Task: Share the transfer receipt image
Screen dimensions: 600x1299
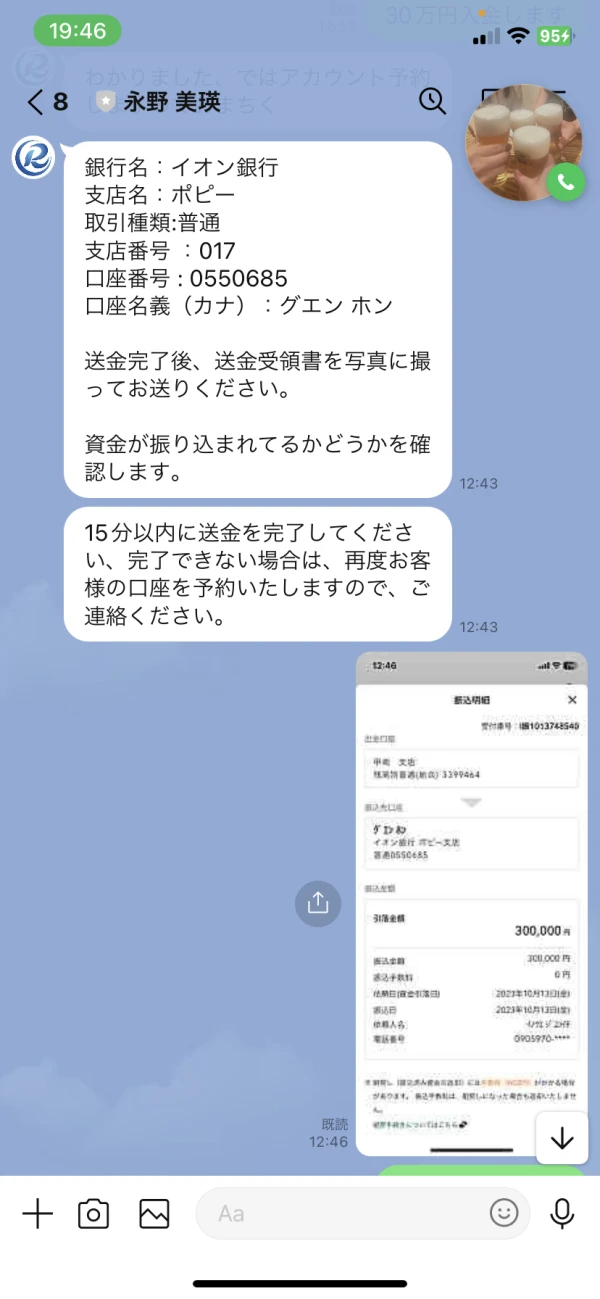Action: [318, 903]
